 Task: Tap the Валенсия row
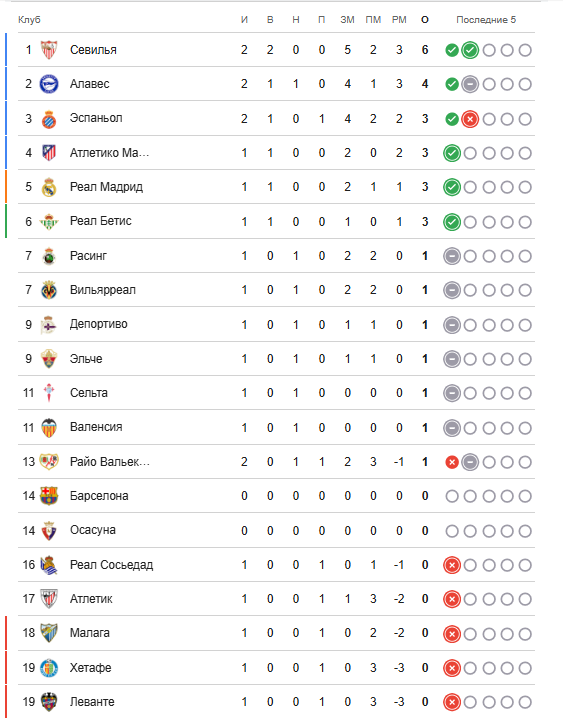point(276,427)
